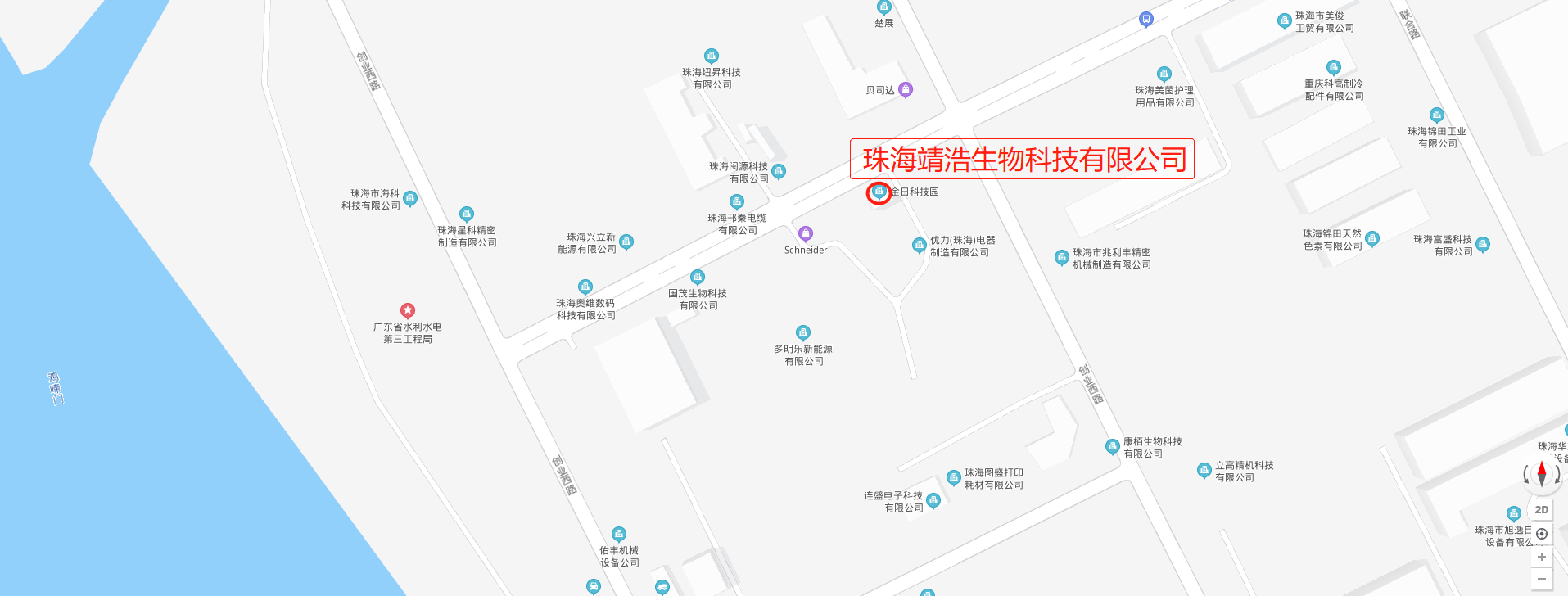Screen dimensions: 1568x596
Task: Zoom in with the plus button
Action: coord(1542,557)
